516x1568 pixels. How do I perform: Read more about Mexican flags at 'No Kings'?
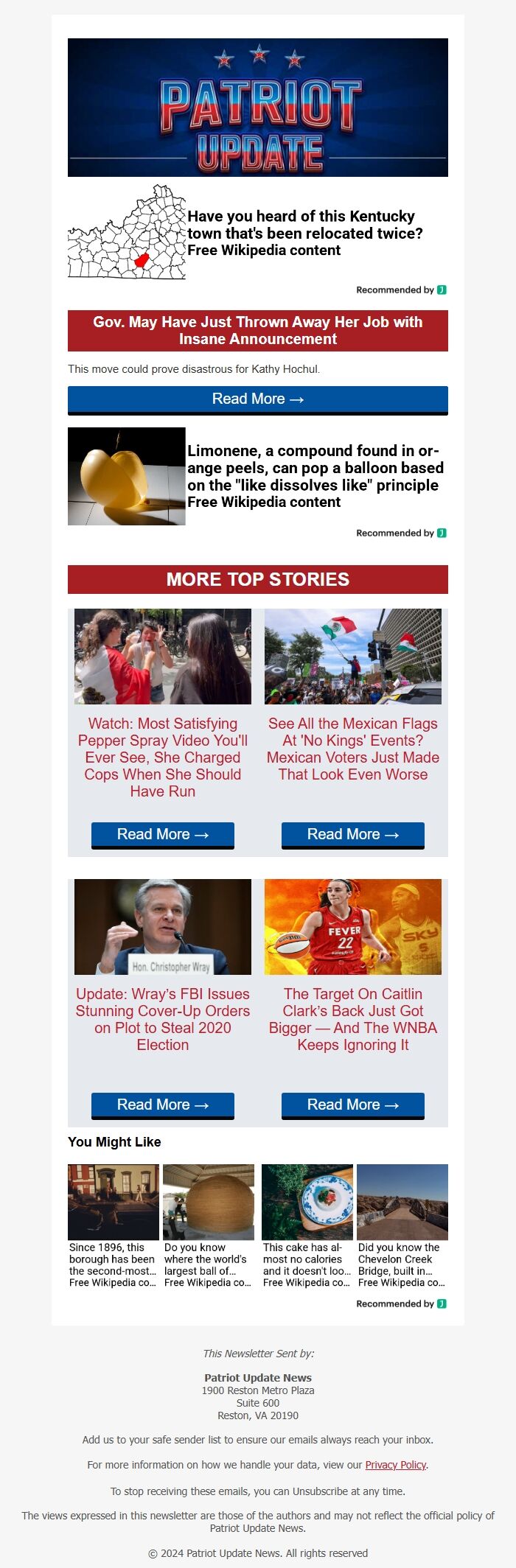[352, 835]
